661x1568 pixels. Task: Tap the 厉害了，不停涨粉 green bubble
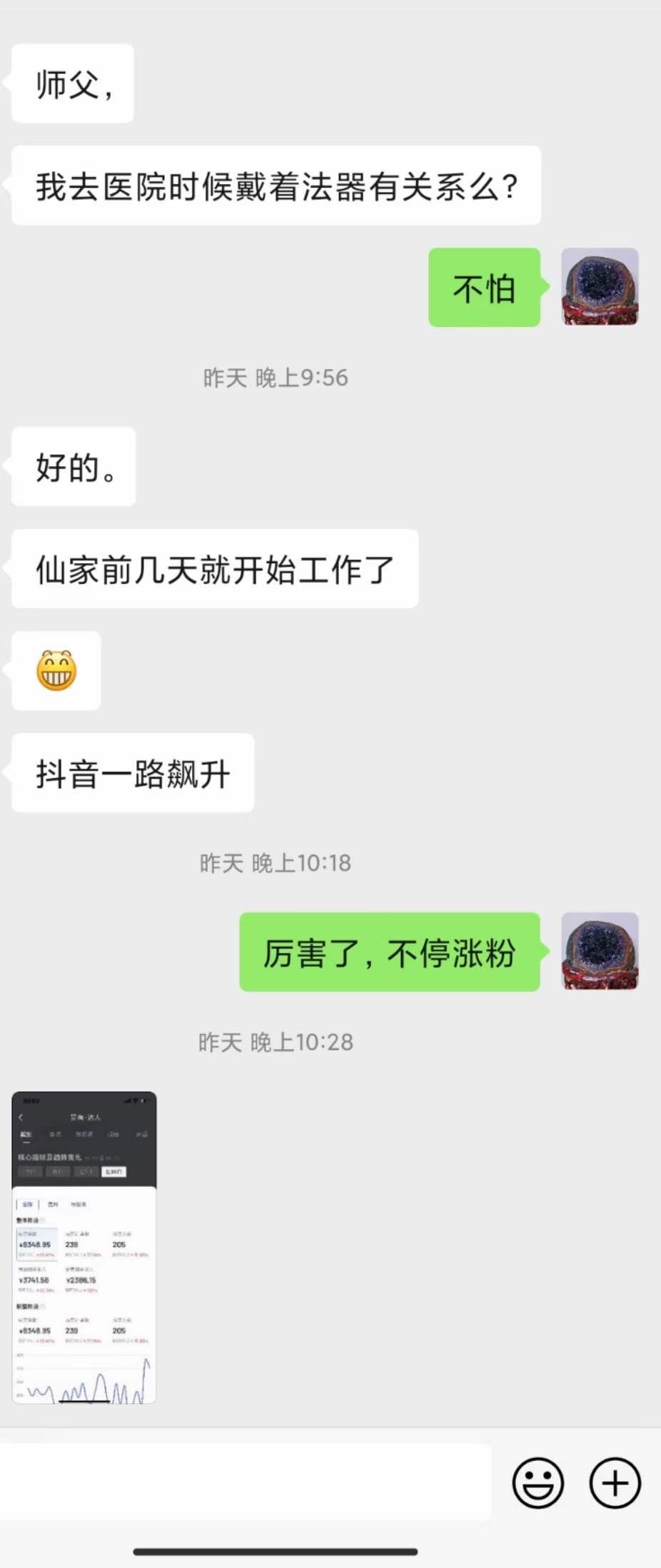click(389, 952)
